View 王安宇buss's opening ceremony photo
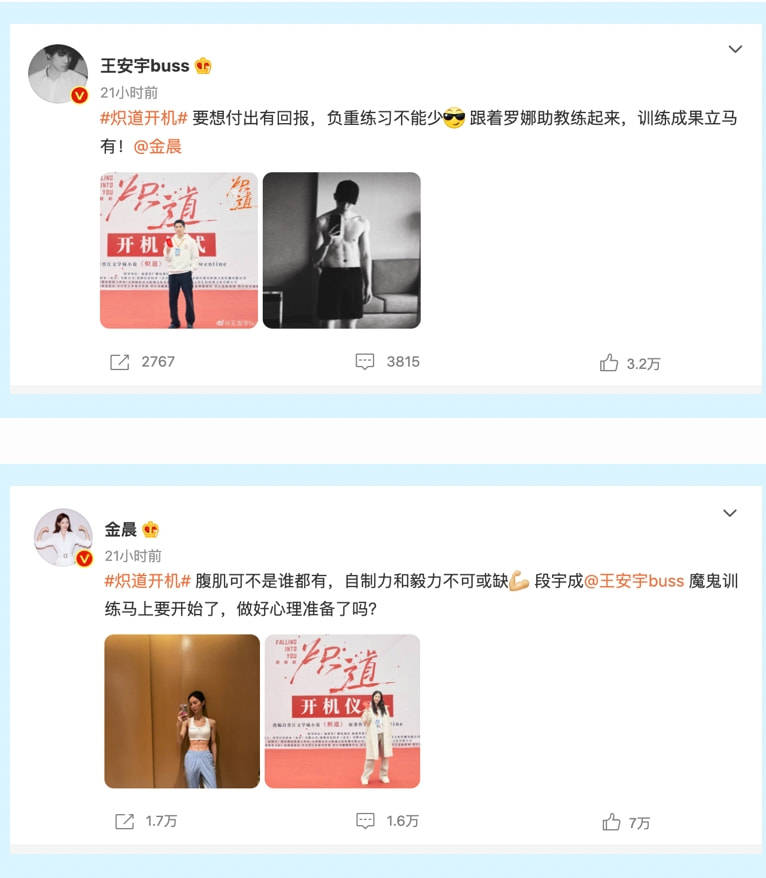Screen dimensions: 766x878 (179, 250)
